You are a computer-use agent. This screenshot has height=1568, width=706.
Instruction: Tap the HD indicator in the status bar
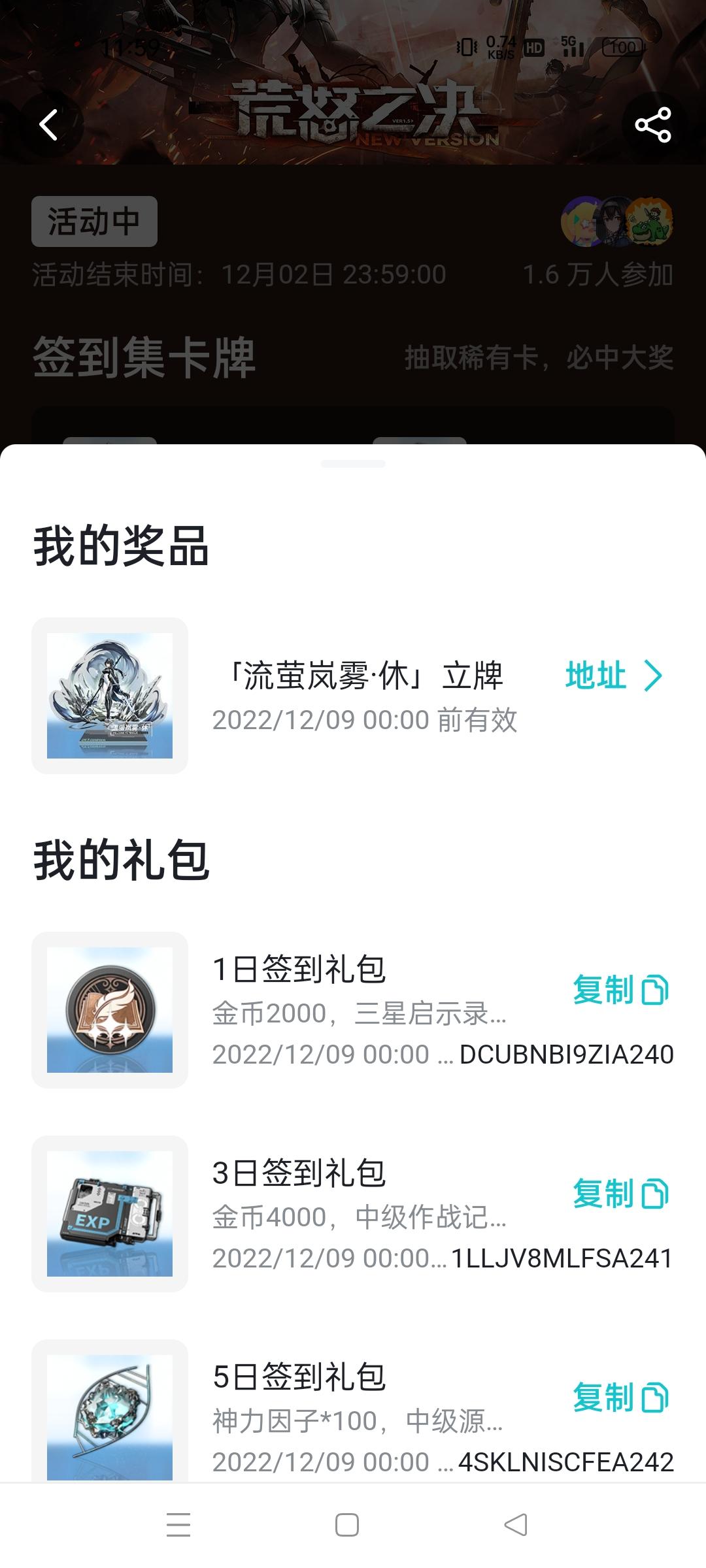click(x=533, y=47)
